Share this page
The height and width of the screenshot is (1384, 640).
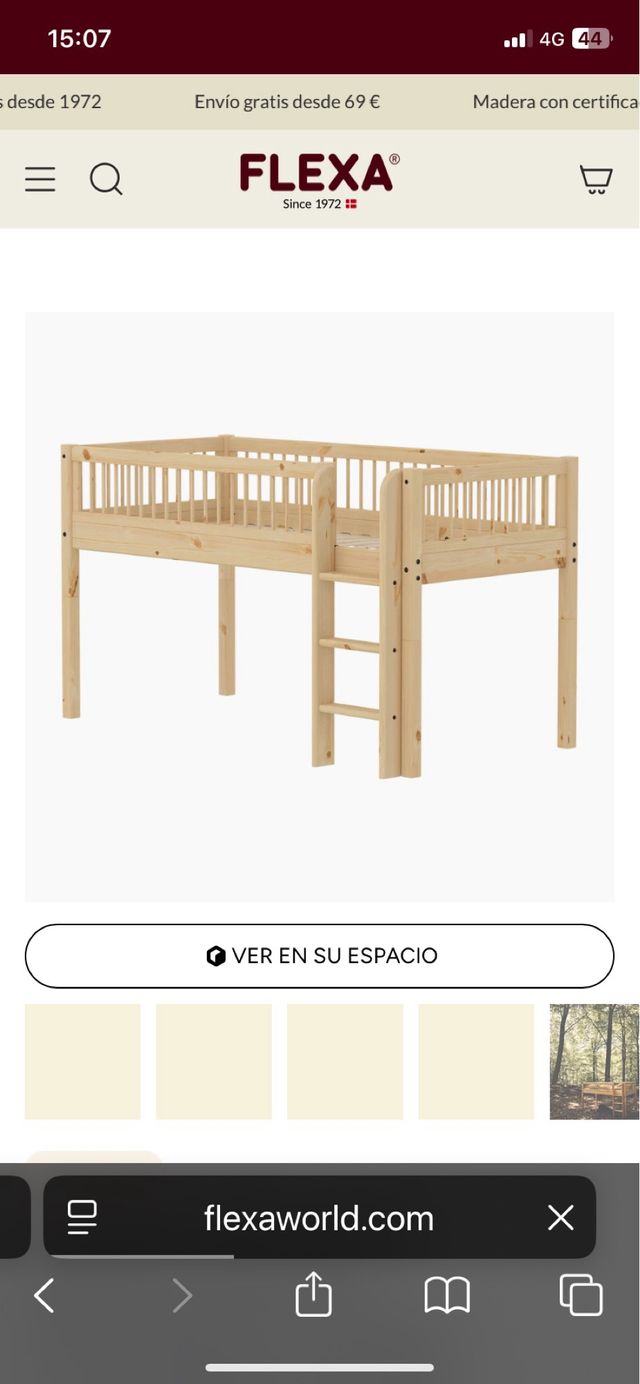(313, 1294)
